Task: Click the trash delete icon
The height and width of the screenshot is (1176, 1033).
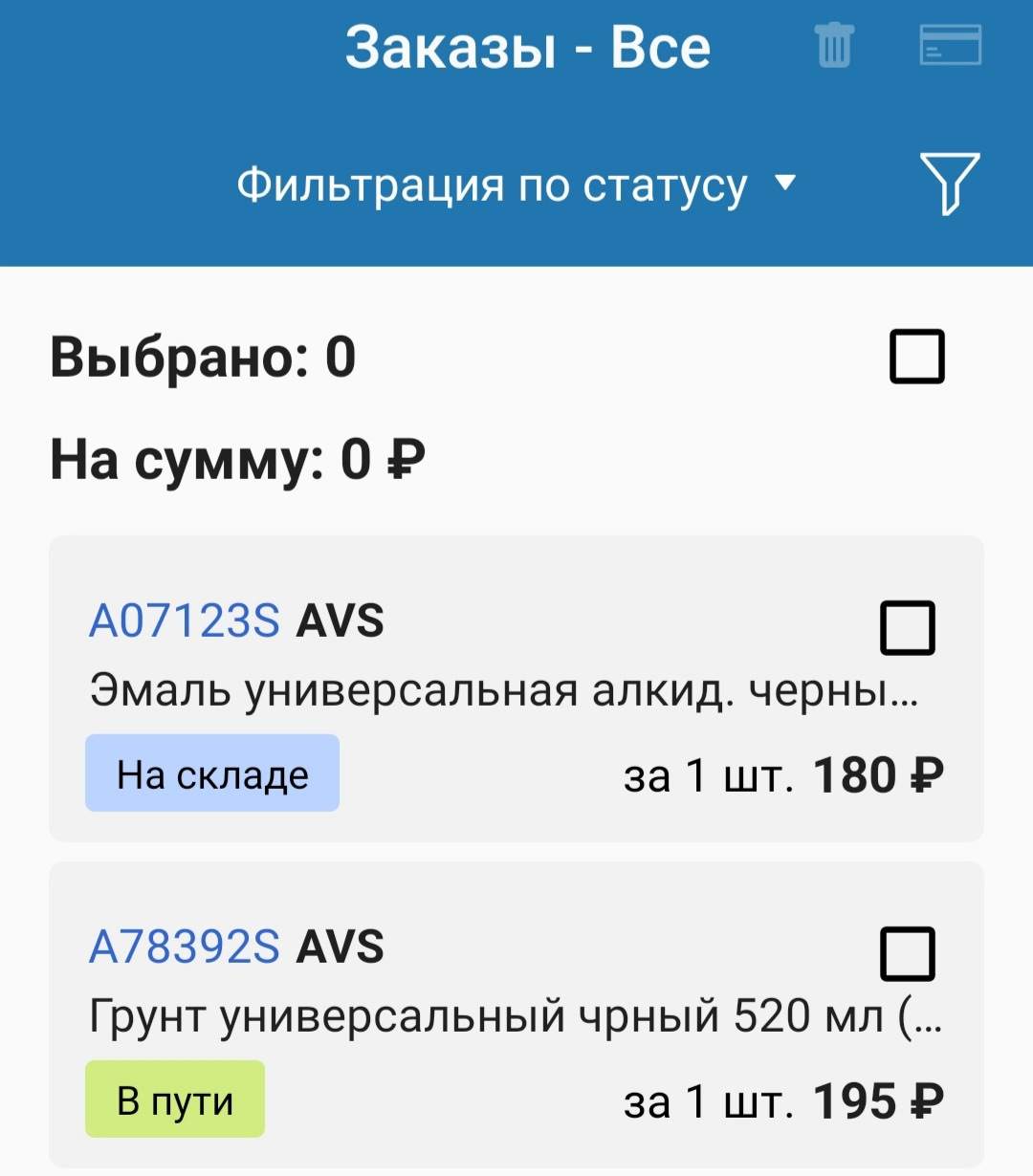Action: click(x=831, y=47)
